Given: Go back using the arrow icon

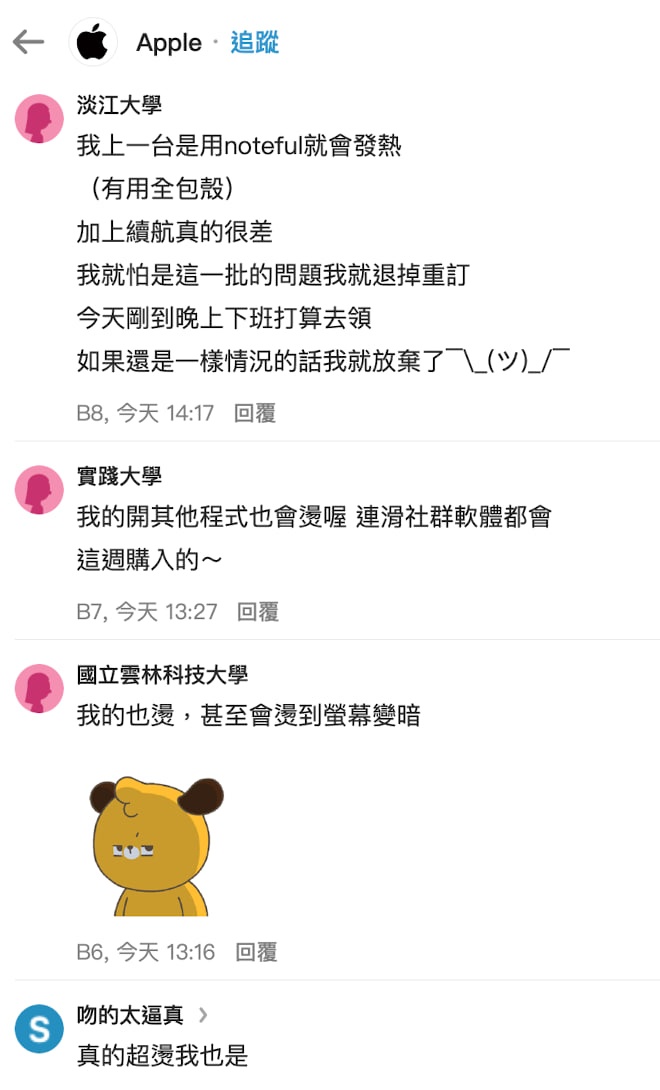Looking at the screenshot, I should point(29,42).
